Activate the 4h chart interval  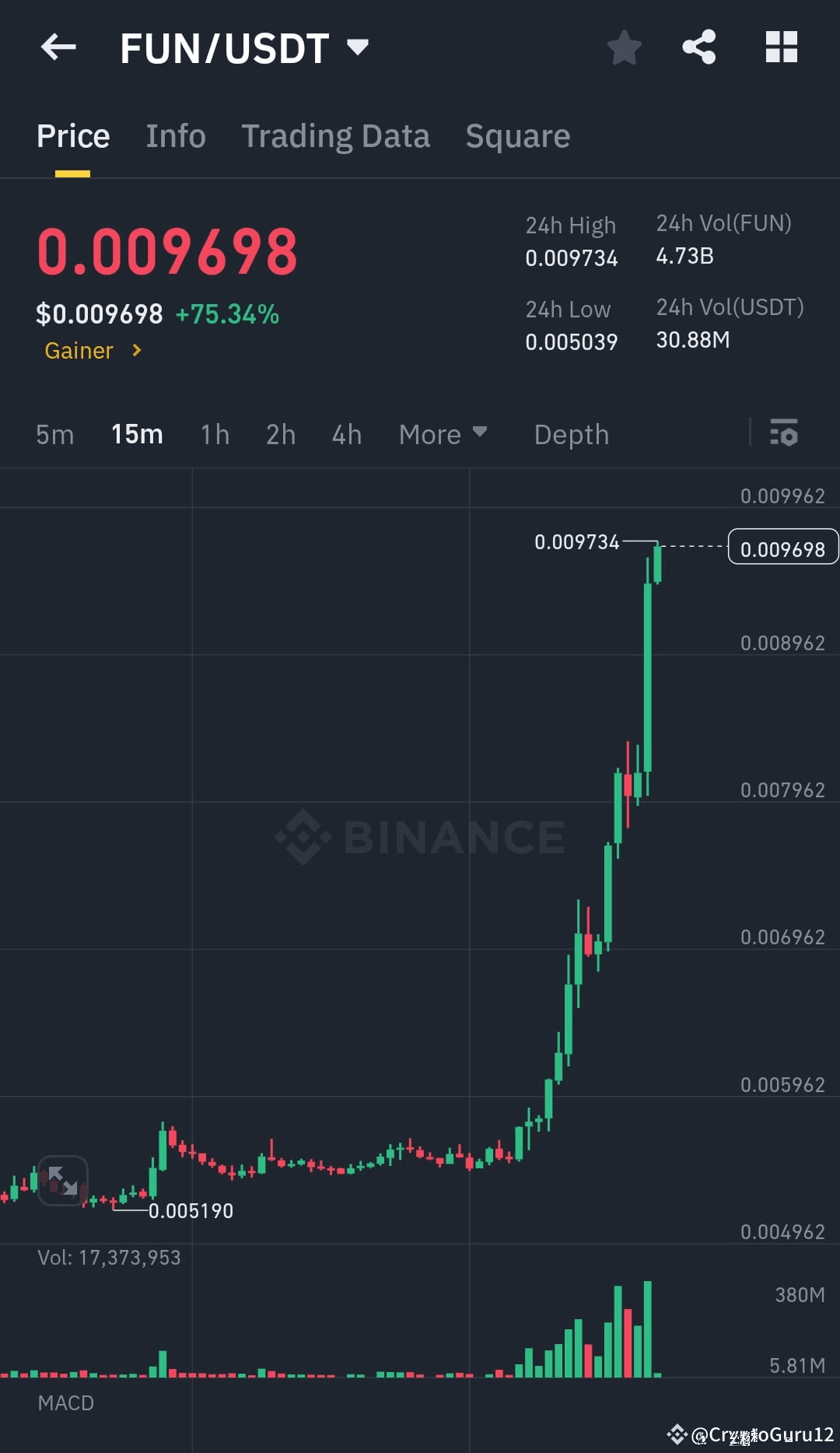346,434
